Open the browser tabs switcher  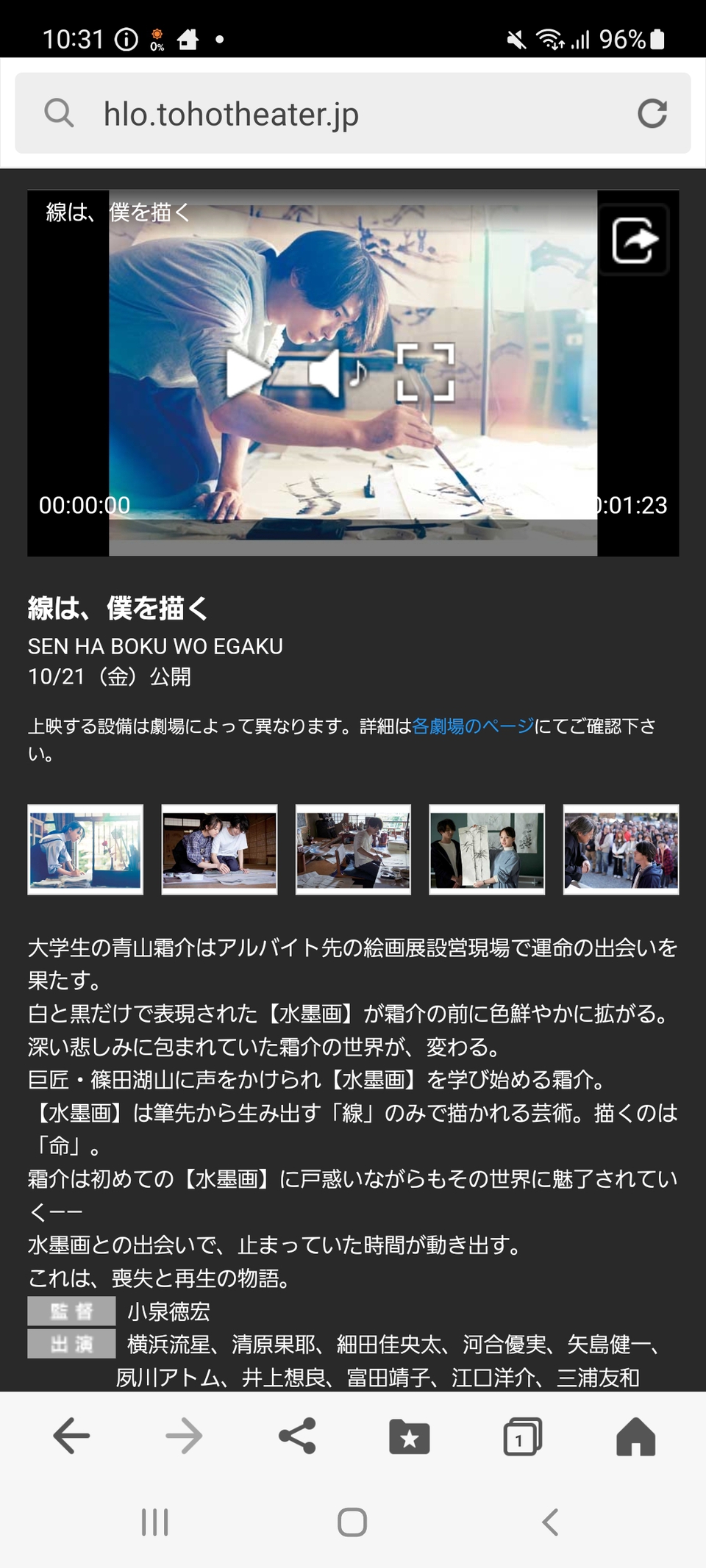coord(522,1436)
